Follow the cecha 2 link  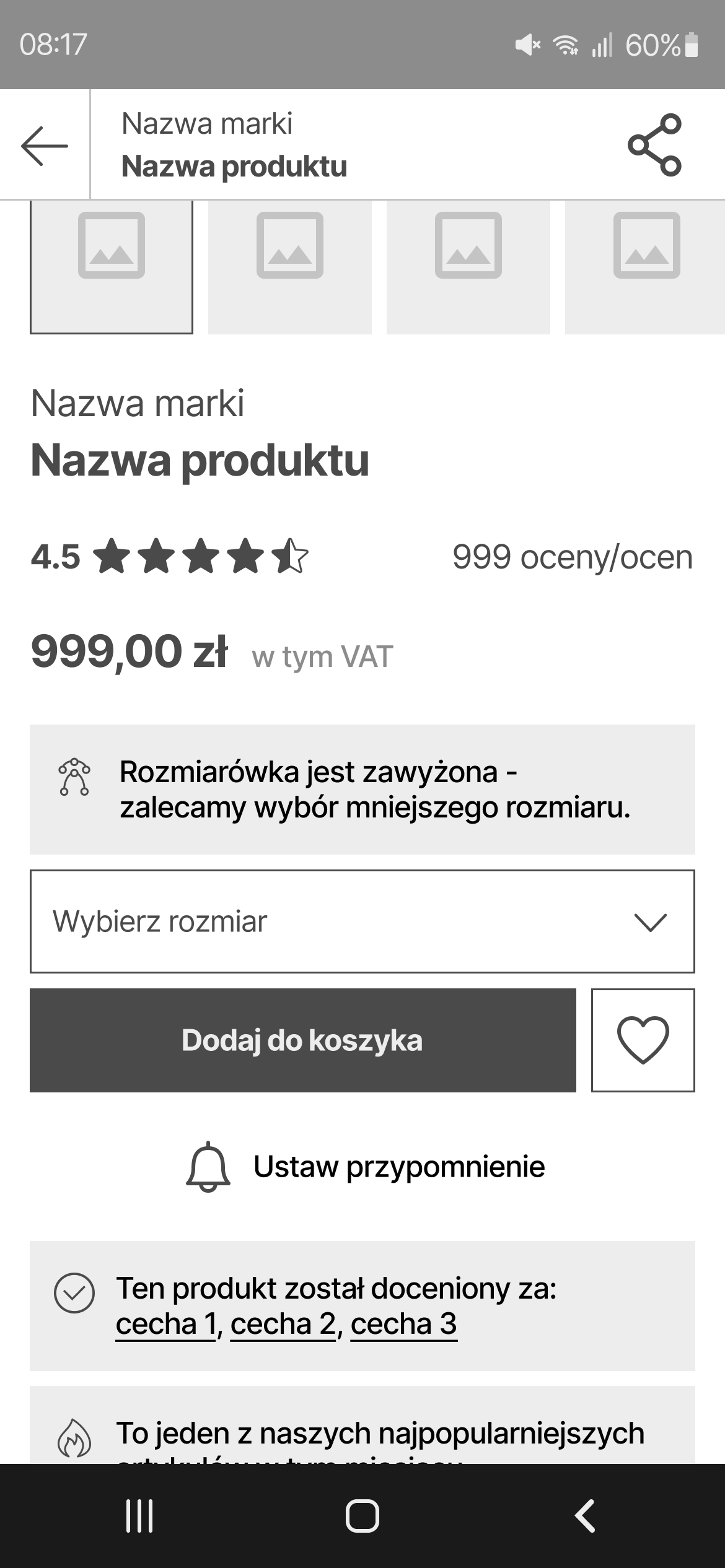pyautogui.click(x=284, y=1324)
